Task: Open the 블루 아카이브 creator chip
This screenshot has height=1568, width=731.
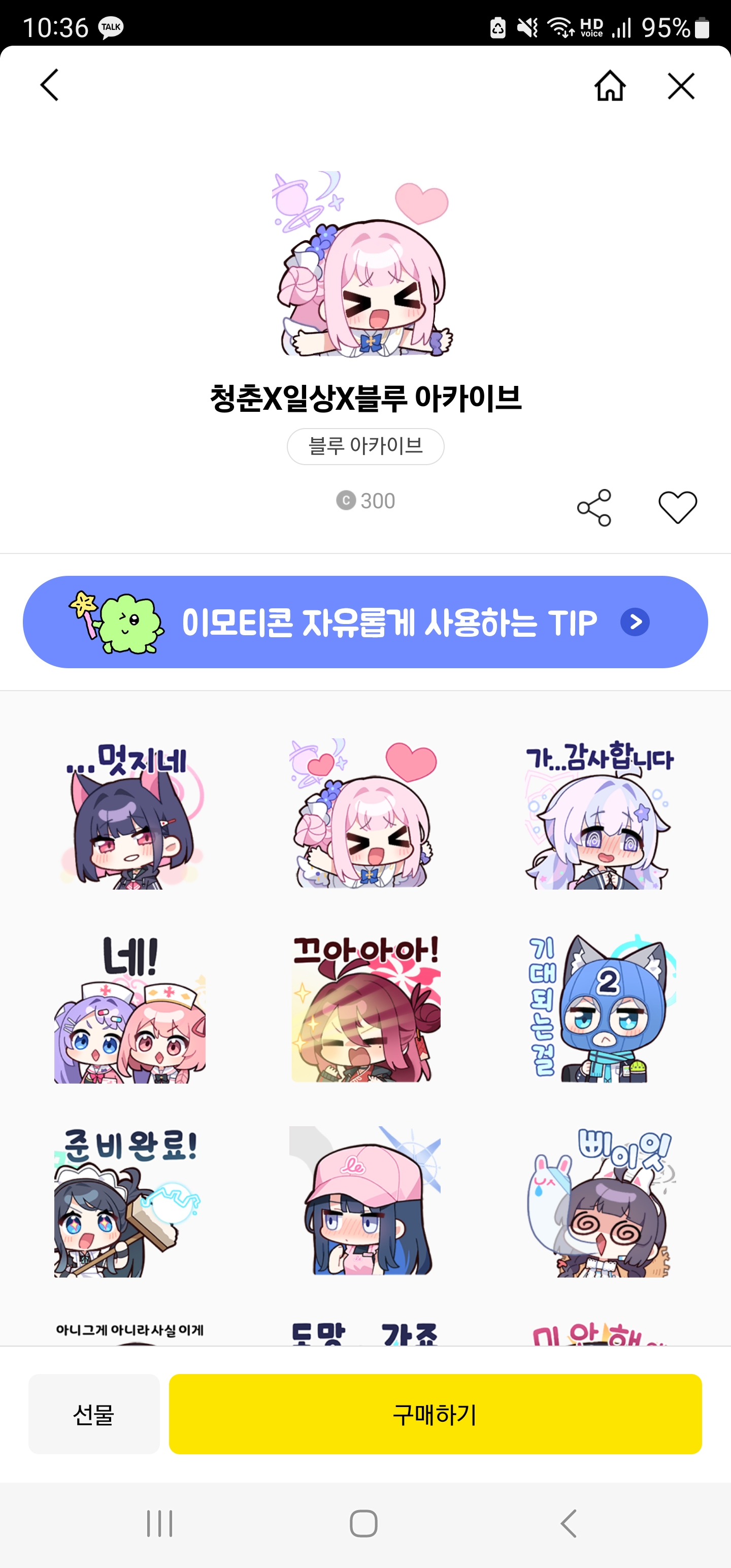Action: (365, 446)
